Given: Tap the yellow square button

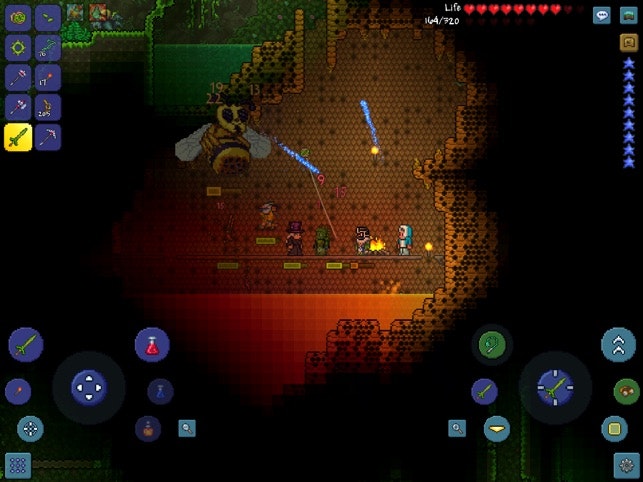Looking at the screenshot, I should coord(615,429).
